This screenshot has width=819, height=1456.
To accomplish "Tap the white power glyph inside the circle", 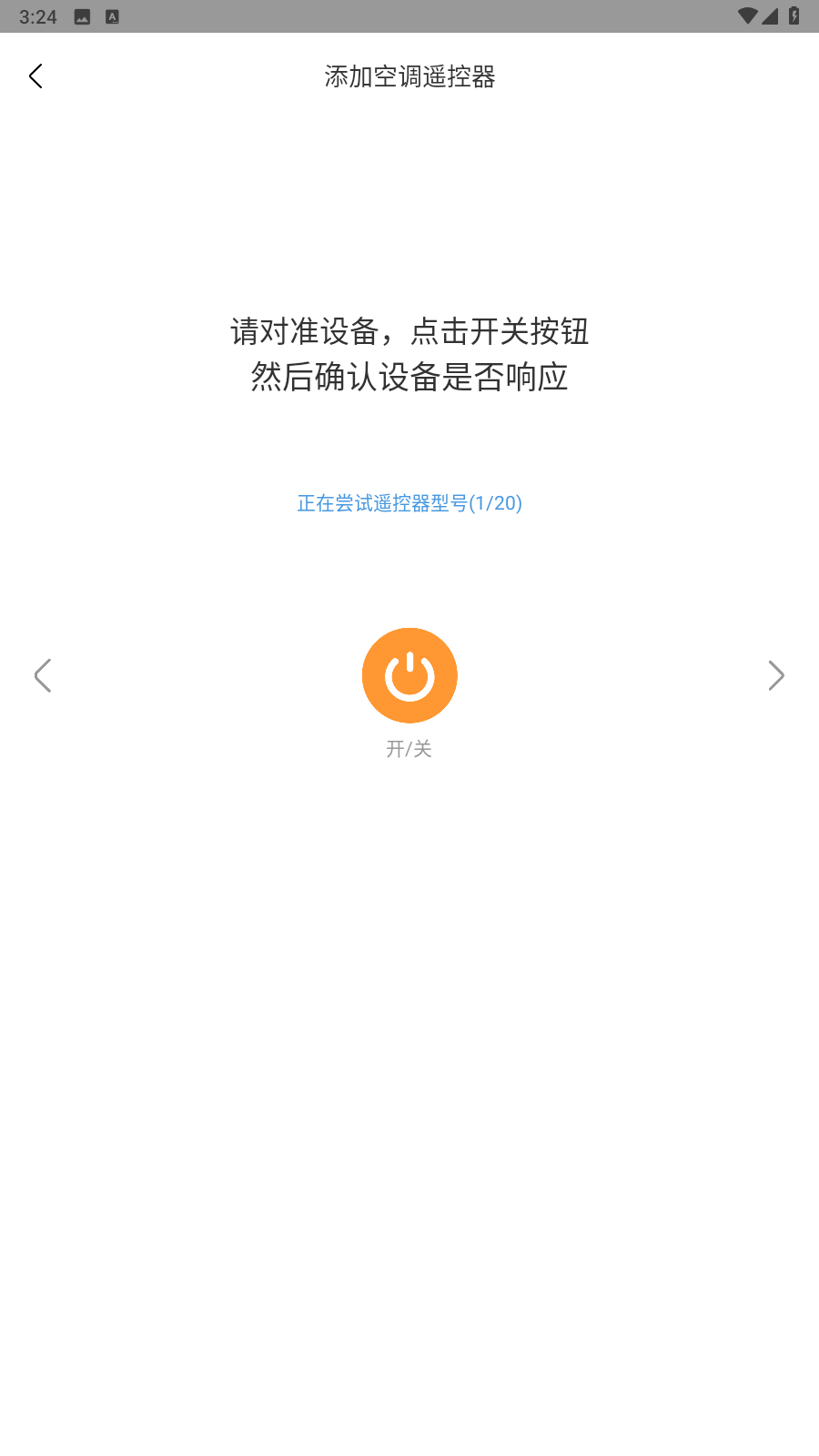I will point(409,675).
